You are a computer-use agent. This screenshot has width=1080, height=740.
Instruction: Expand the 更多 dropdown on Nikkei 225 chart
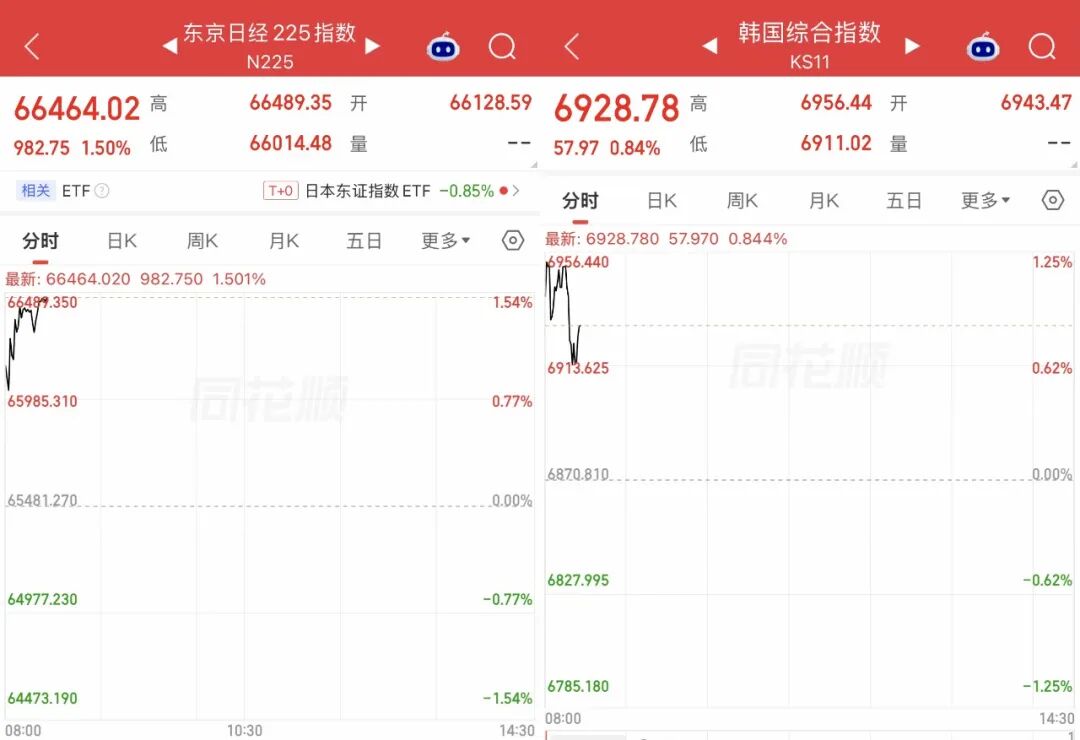coord(446,240)
